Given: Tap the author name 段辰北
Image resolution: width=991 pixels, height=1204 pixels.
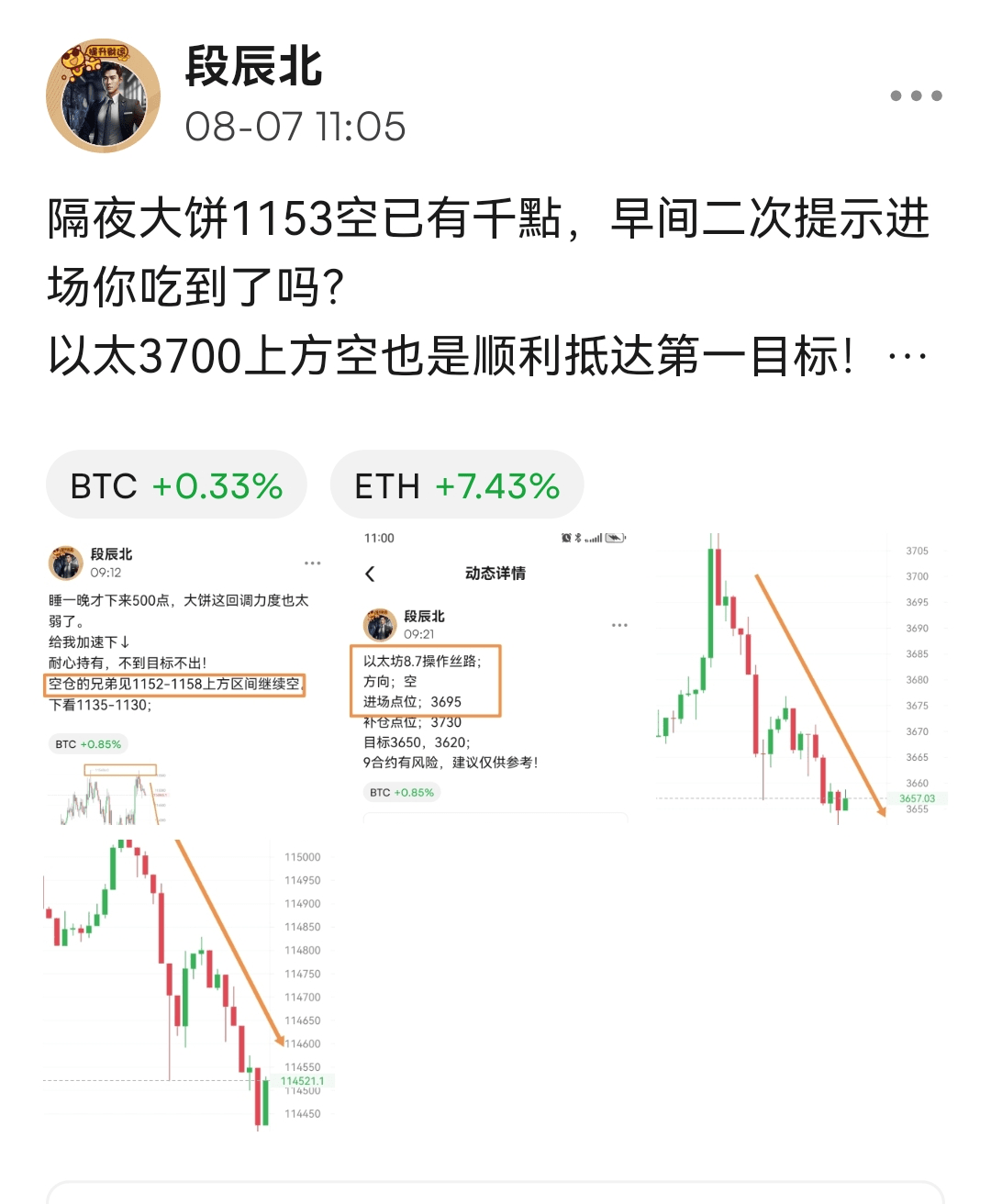Looking at the screenshot, I should [x=254, y=68].
